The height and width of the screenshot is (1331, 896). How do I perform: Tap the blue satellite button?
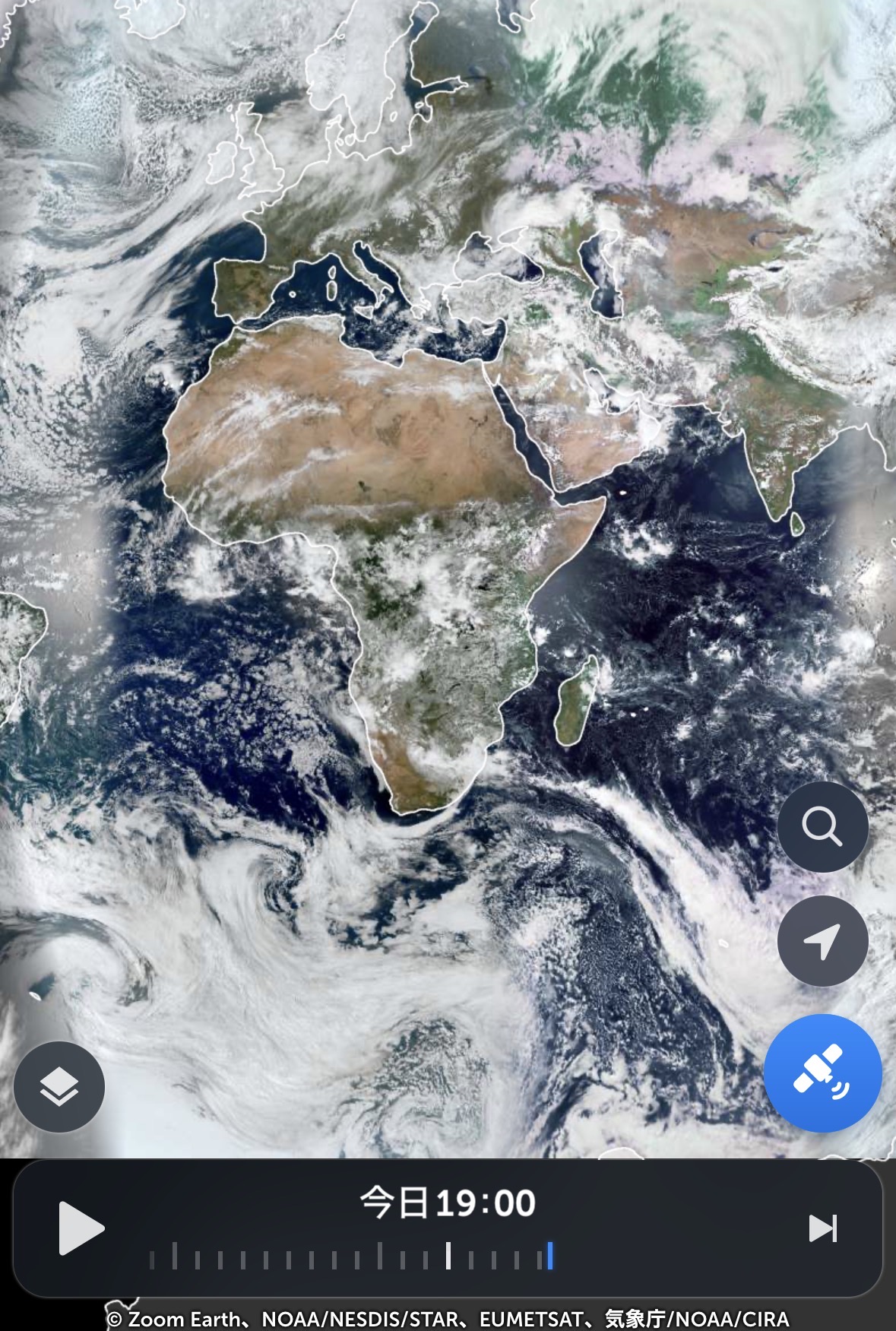pos(822,1073)
